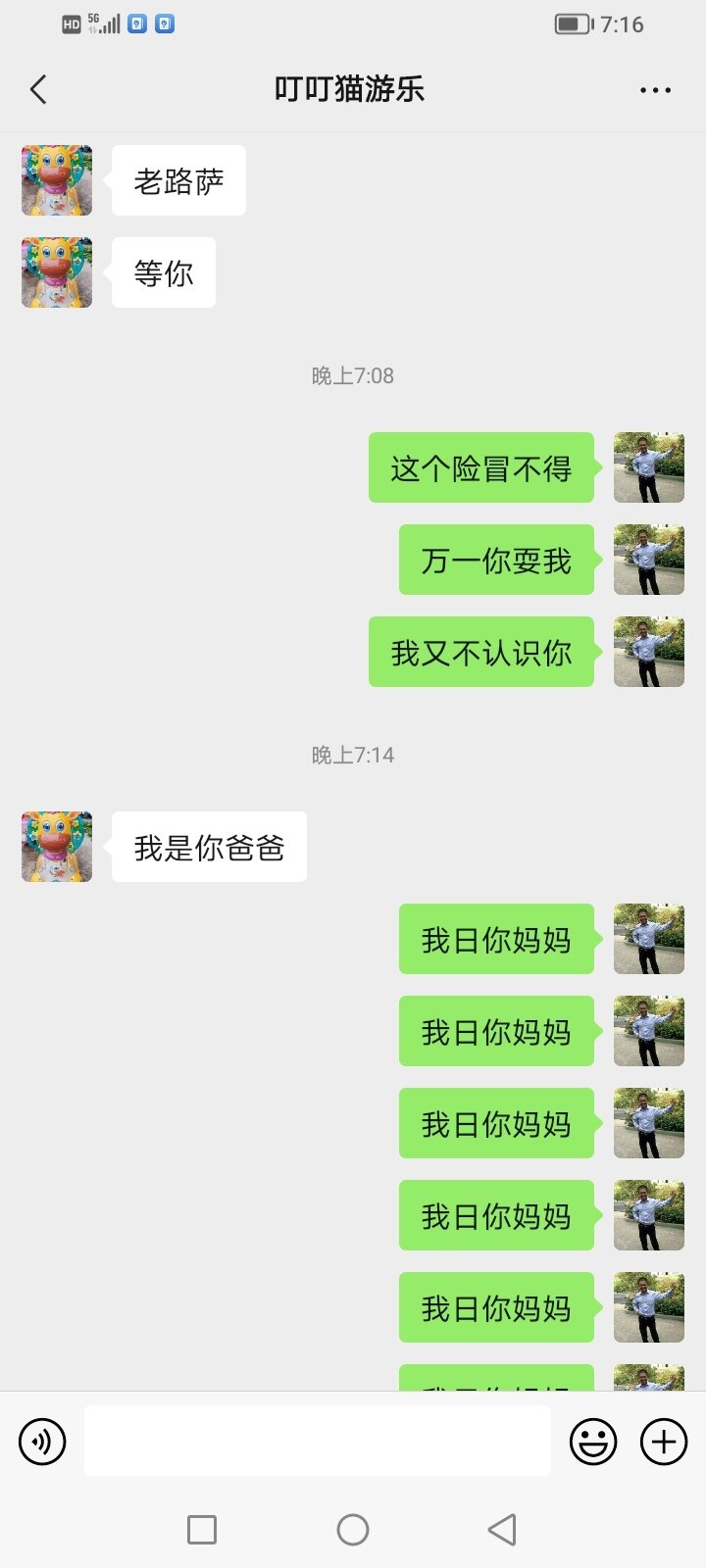Open own avatar beside "这个险冒不得"
Image resolution: width=706 pixels, height=1568 pixels.
pyautogui.click(x=648, y=467)
